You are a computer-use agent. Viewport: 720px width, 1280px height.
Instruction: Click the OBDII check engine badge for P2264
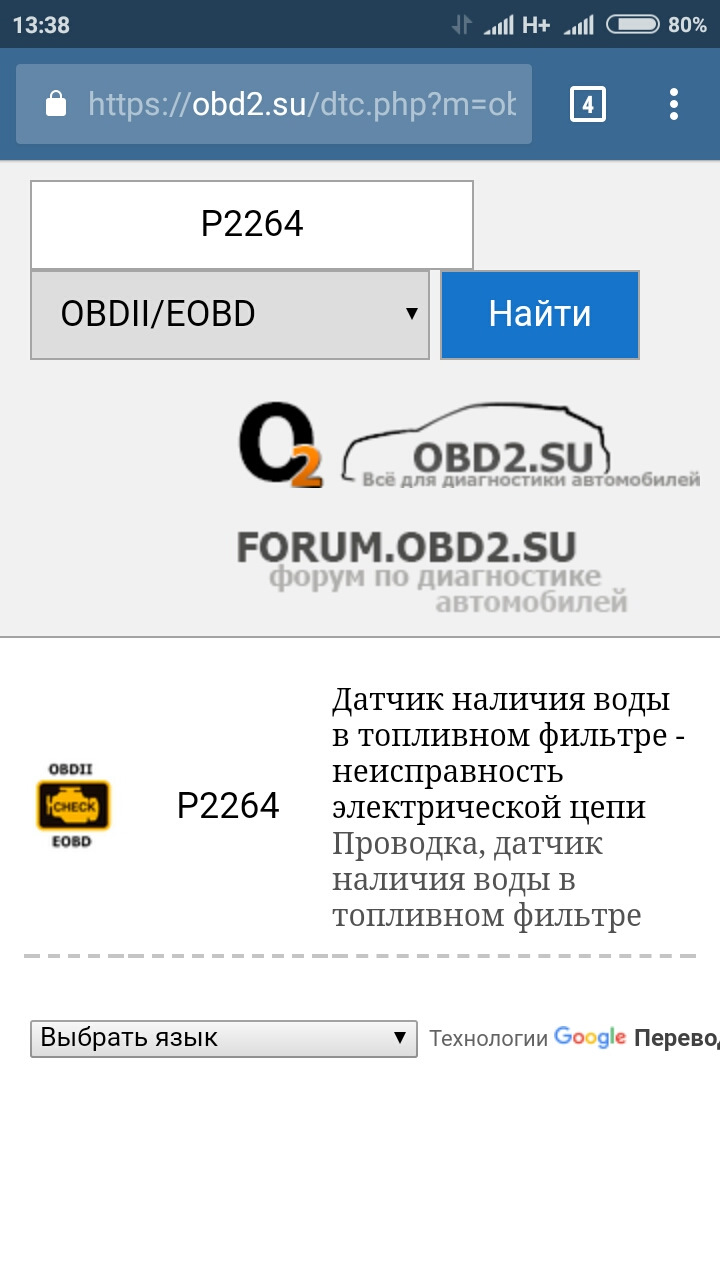click(74, 806)
